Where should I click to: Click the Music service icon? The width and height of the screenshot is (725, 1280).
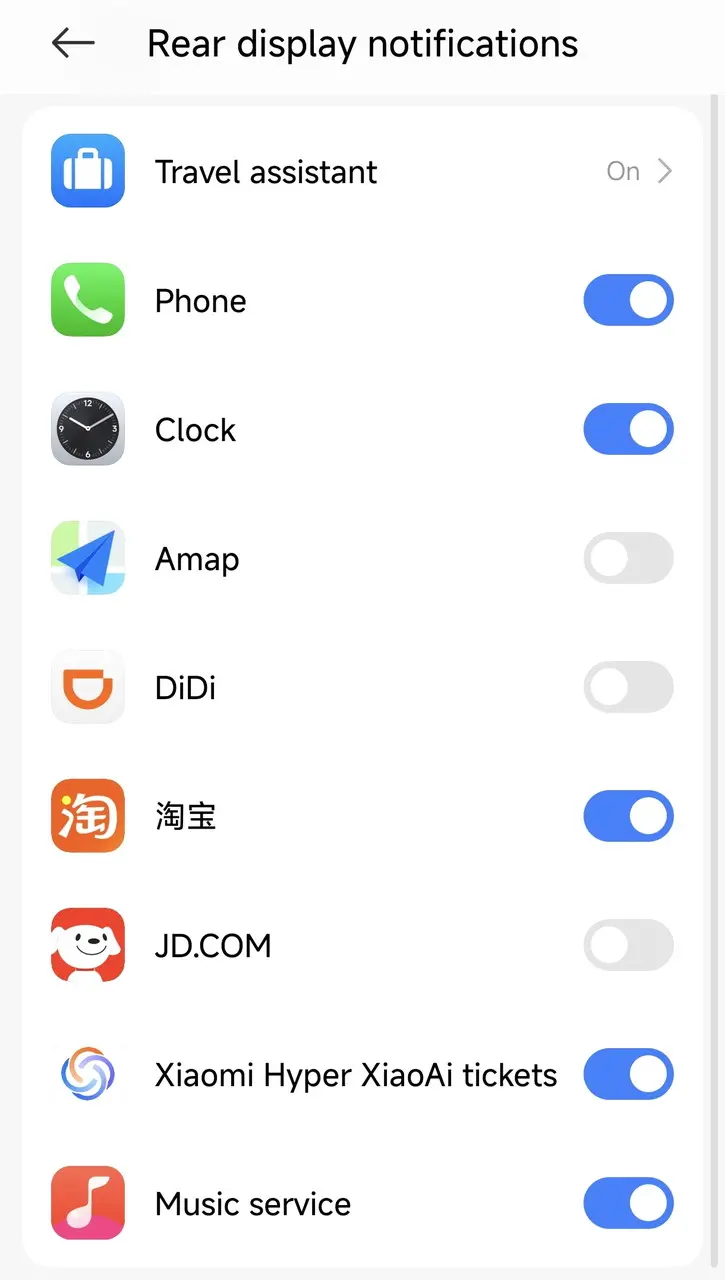click(x=87, y=1203)
